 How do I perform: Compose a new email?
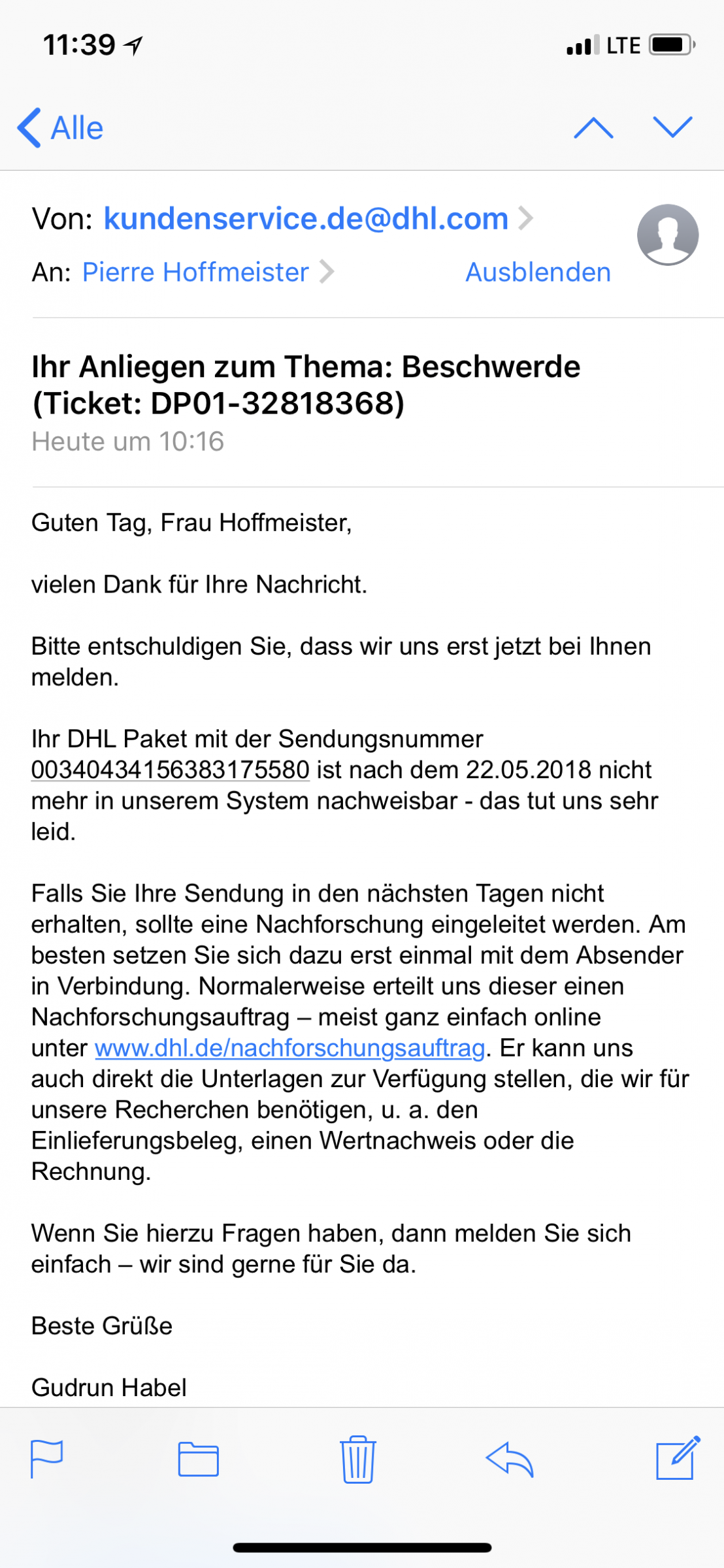pos(677,1458)
